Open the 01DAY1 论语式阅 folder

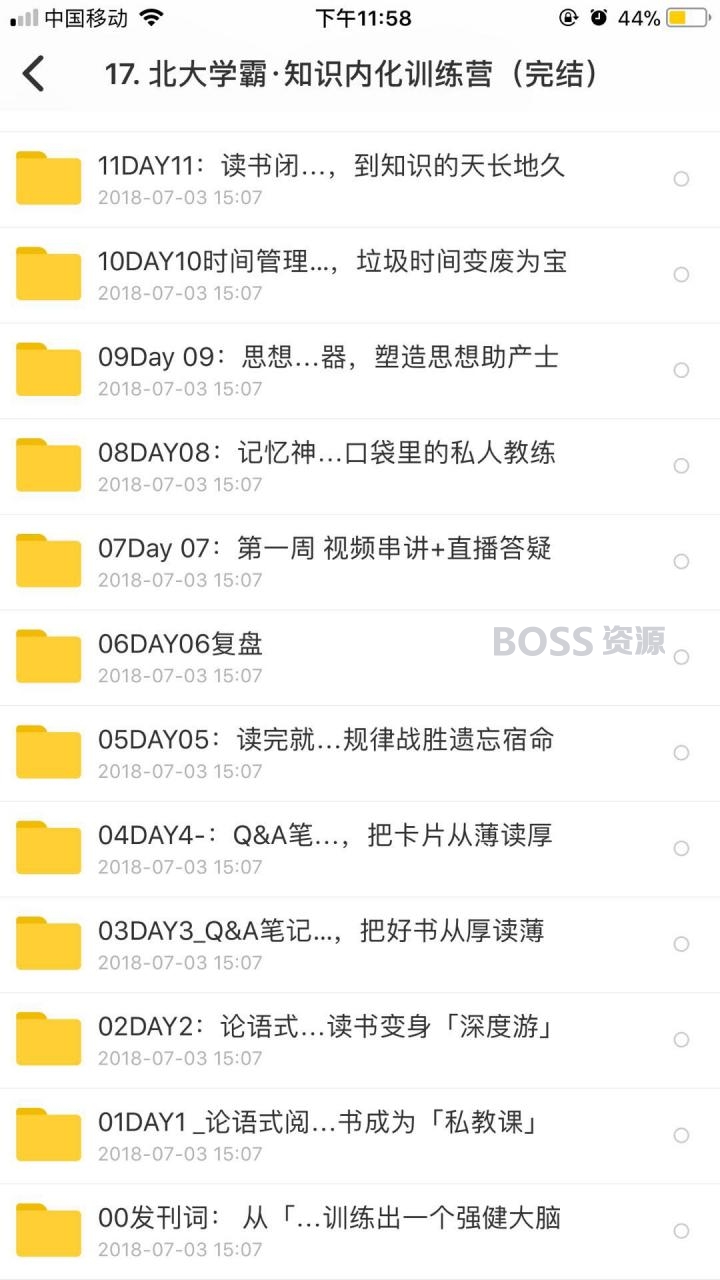click(x=360, y=1136)
